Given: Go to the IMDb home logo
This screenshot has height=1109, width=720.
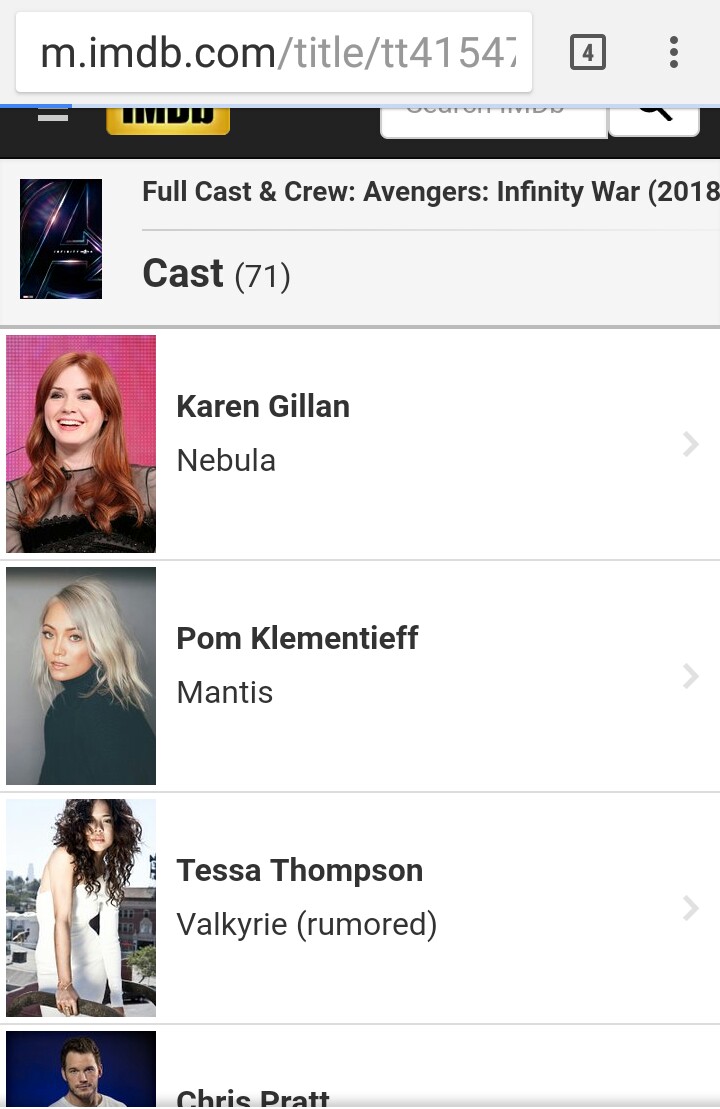Looking at the screenshot, I should pos(168,119).
